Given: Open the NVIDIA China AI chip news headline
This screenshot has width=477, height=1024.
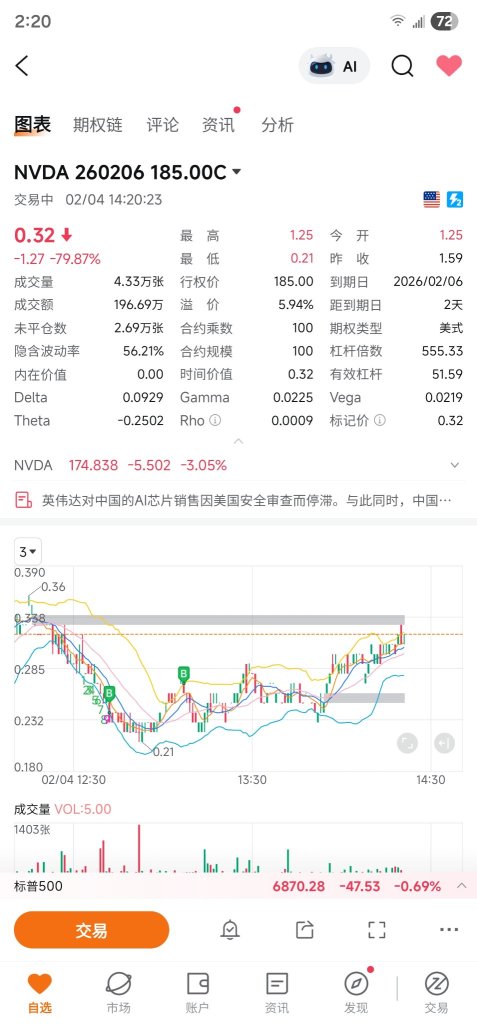Looking at the screenshot, I should point(238,501).
